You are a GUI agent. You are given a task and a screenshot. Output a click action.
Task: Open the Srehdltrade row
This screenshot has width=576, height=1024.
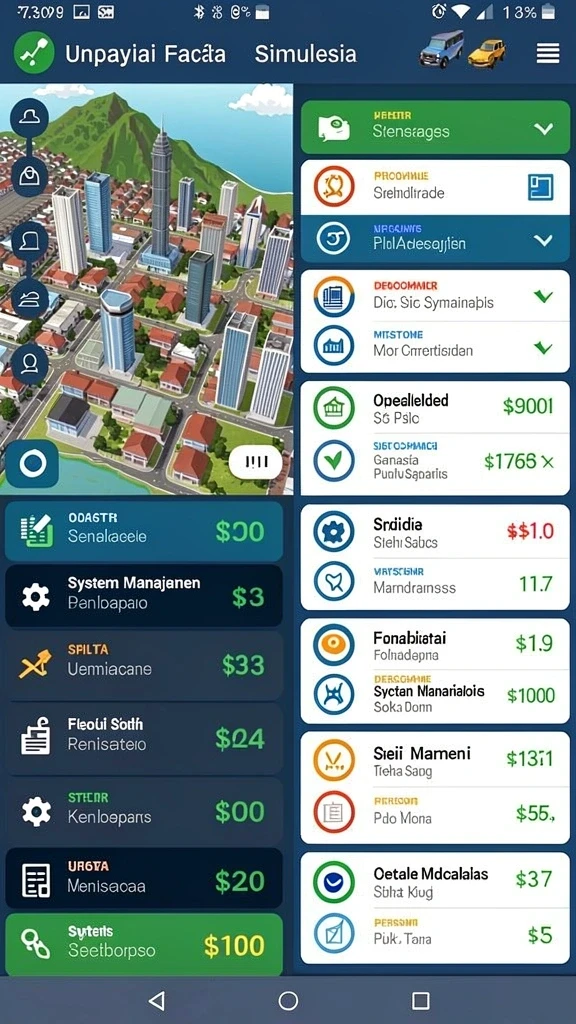tap(435, 187)
